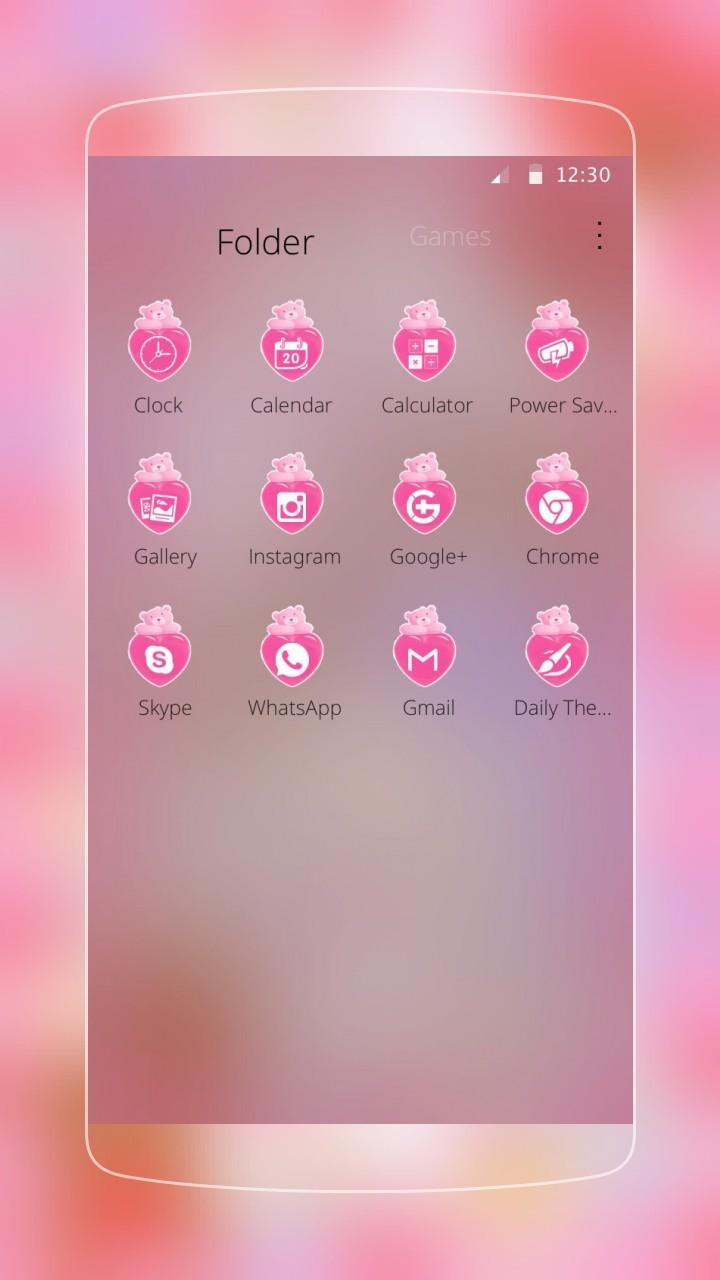The width and height of the screenshot is (720, 1280).
Task: Start the Chrome browser
Action: click(558, 497)
